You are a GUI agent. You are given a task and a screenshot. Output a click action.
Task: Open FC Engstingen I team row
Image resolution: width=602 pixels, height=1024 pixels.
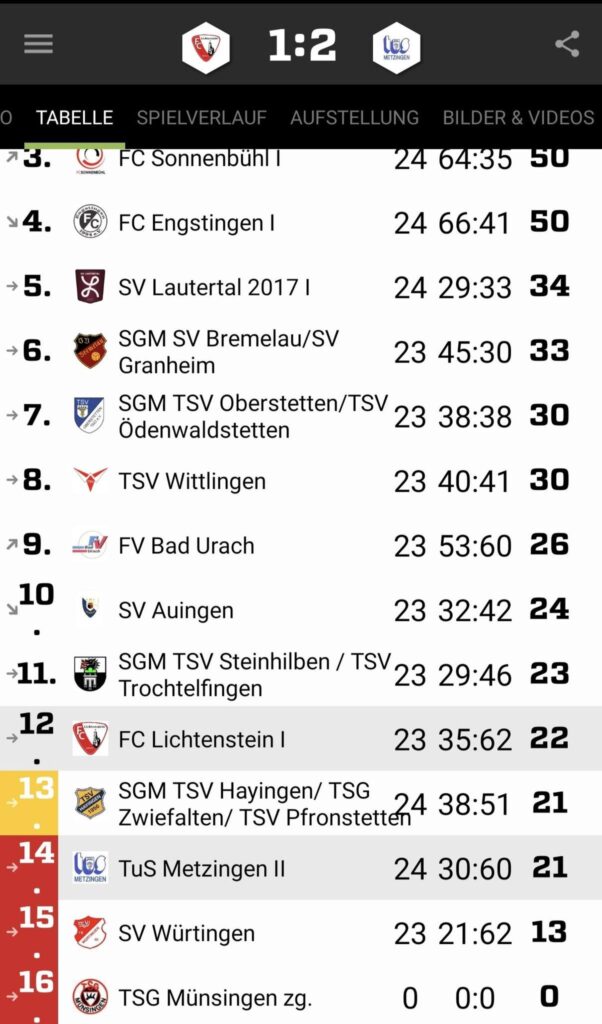301,223
